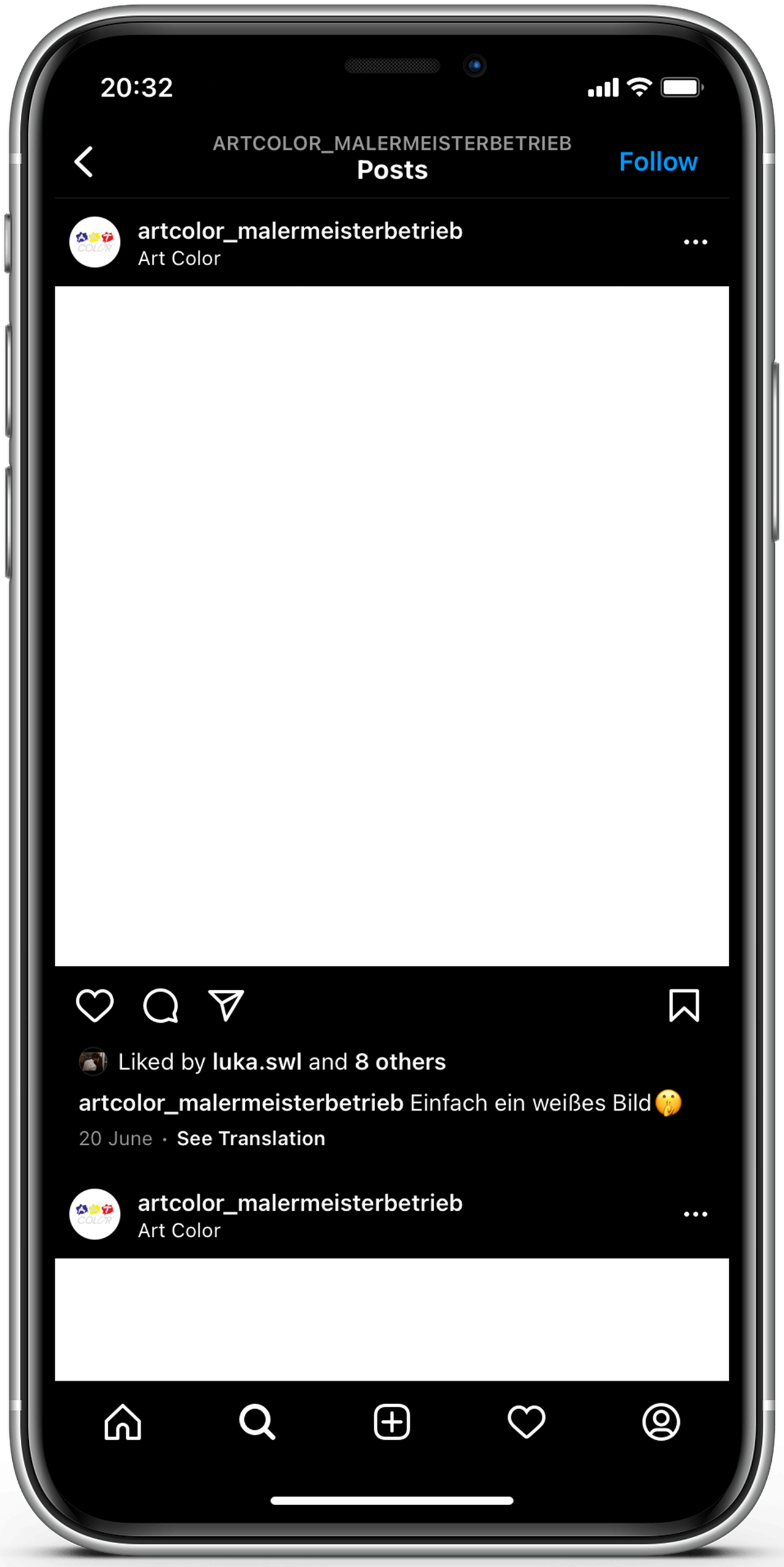The width and height of the screenshot is (784, 1567).
Task: Open options for the 'Einfach ein weißes Bild' post
Action: click(x=695, y=242)
